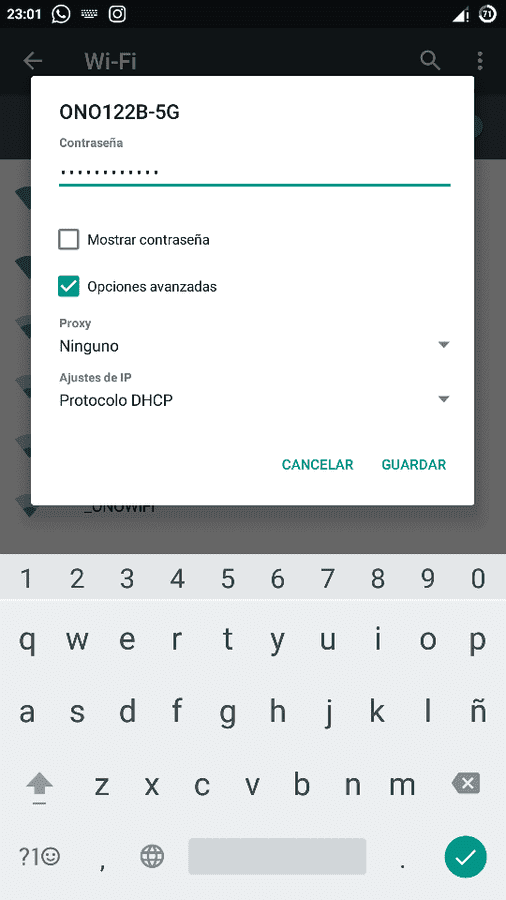Image resolution: width=506 pixels, height=900 pixels.
Task: Tap the backspace key on keyboard
Action: coord(466,783)
